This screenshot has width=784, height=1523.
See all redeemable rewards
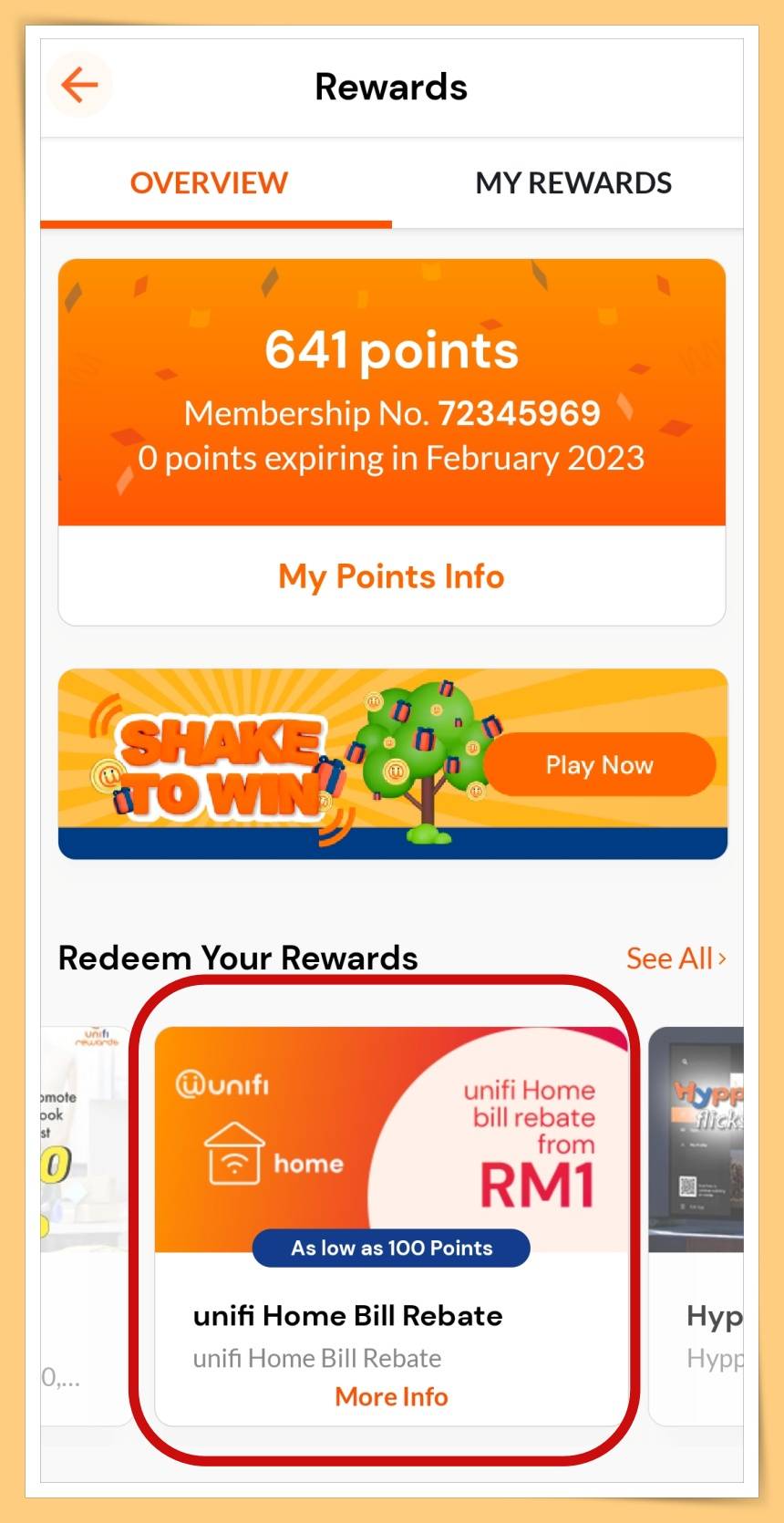(676, 958)
